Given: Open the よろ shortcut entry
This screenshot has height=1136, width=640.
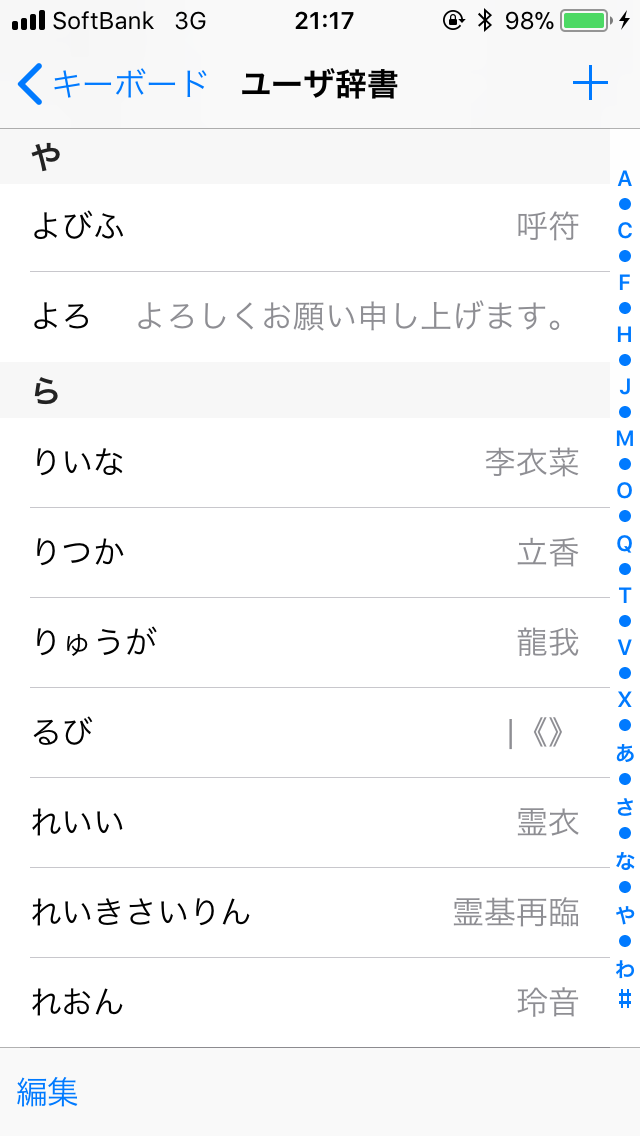Looking at the screenshot, I should point(305,317).
